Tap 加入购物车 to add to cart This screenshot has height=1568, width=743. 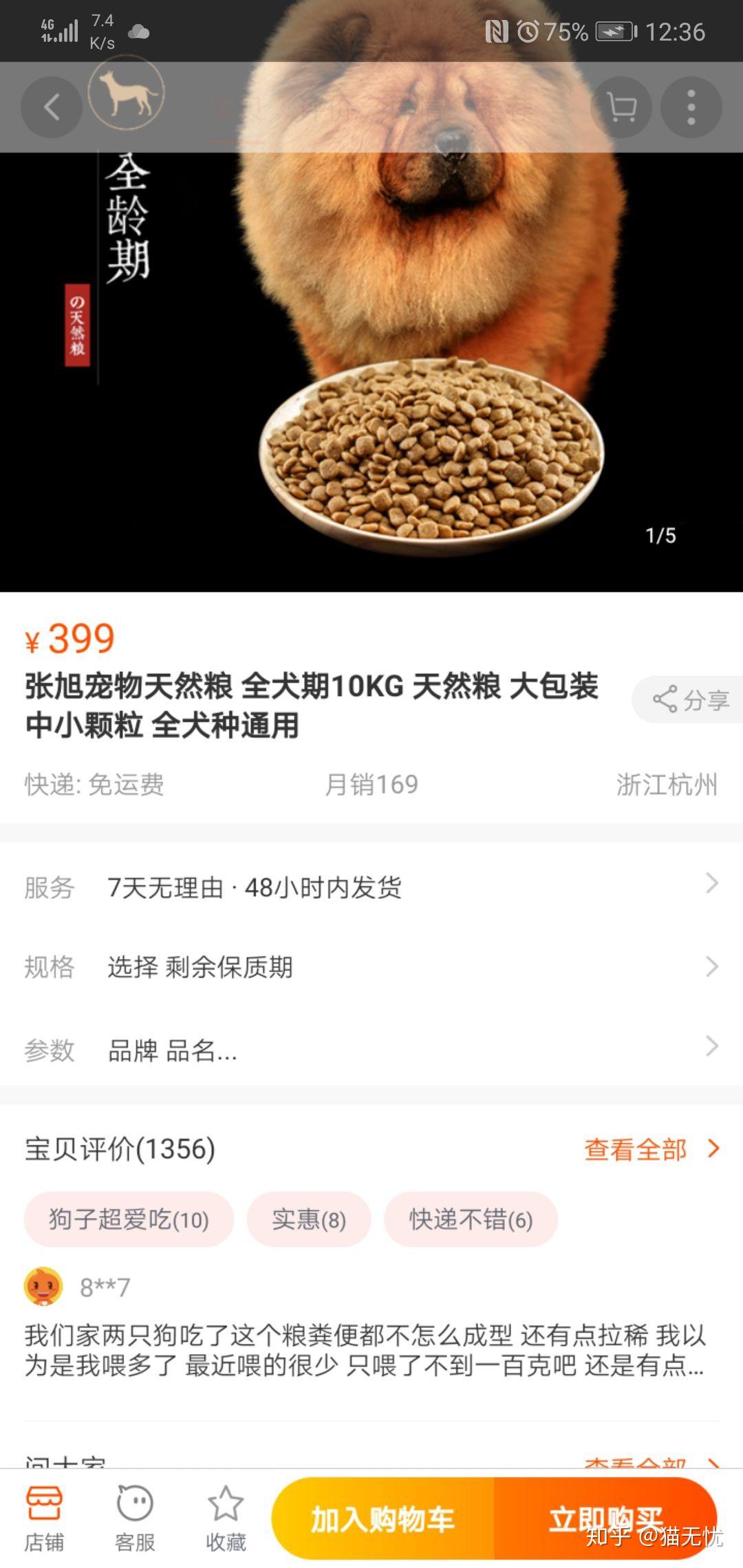click(383, 1518)
